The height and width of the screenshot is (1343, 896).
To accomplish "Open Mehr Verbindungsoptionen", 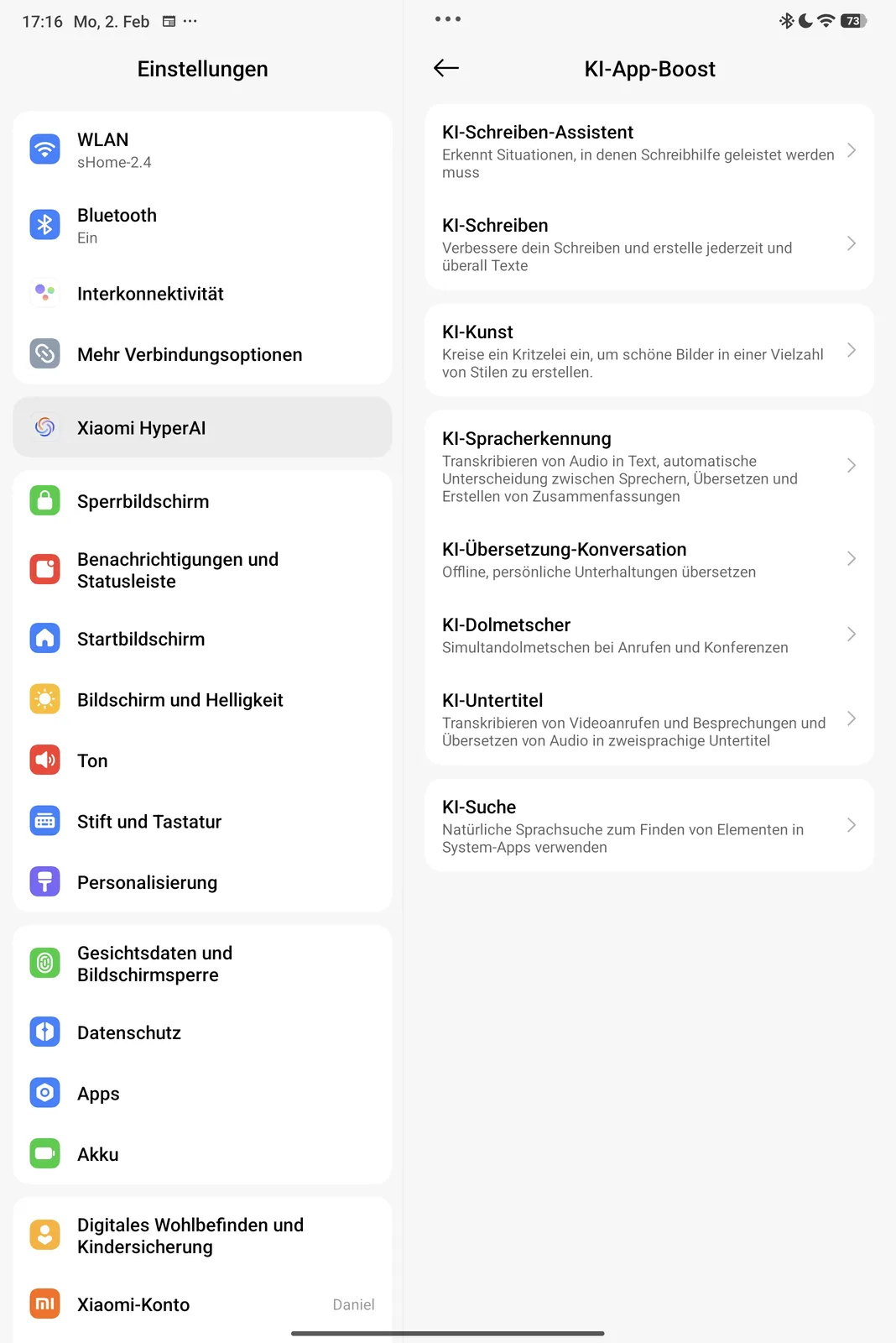I will [x=201, y=354].
